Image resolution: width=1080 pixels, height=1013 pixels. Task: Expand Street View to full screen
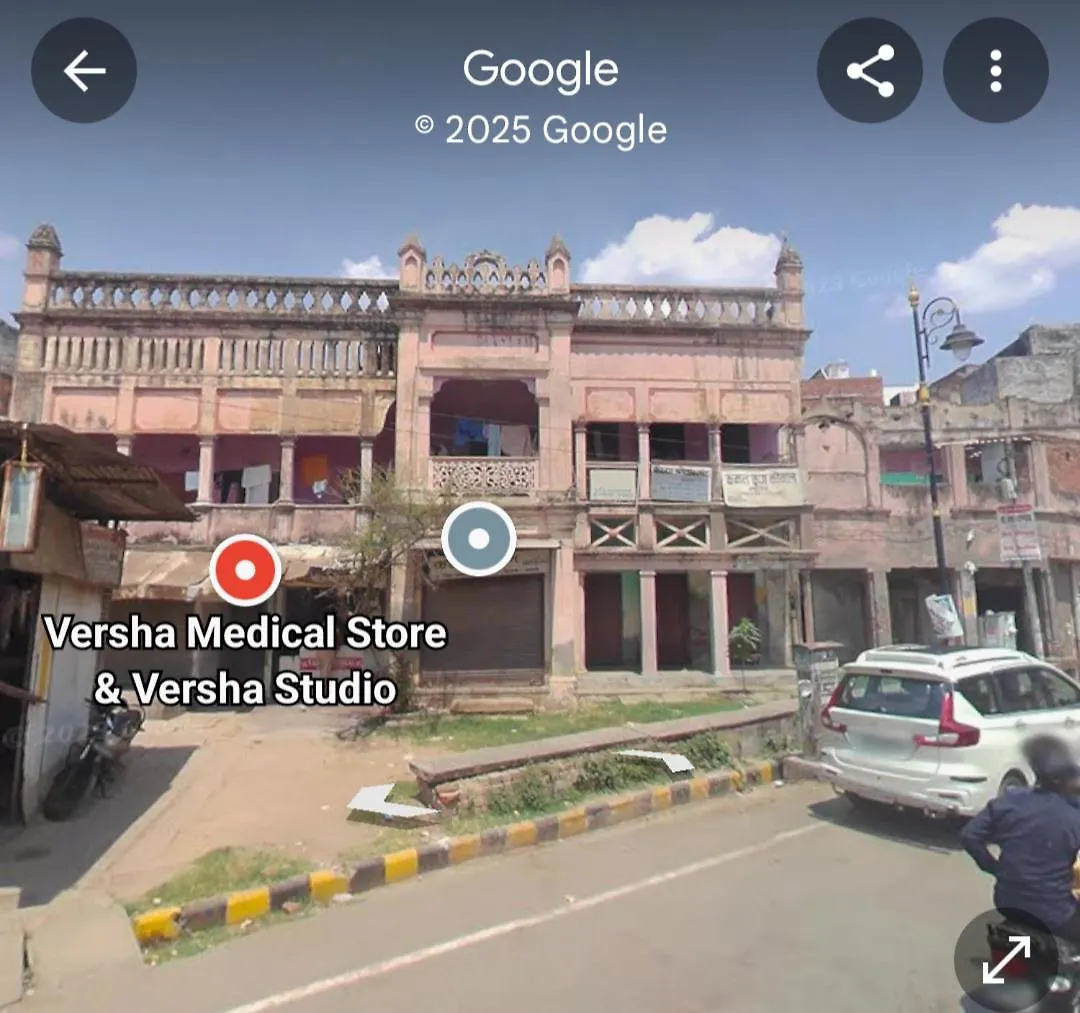1006,961
